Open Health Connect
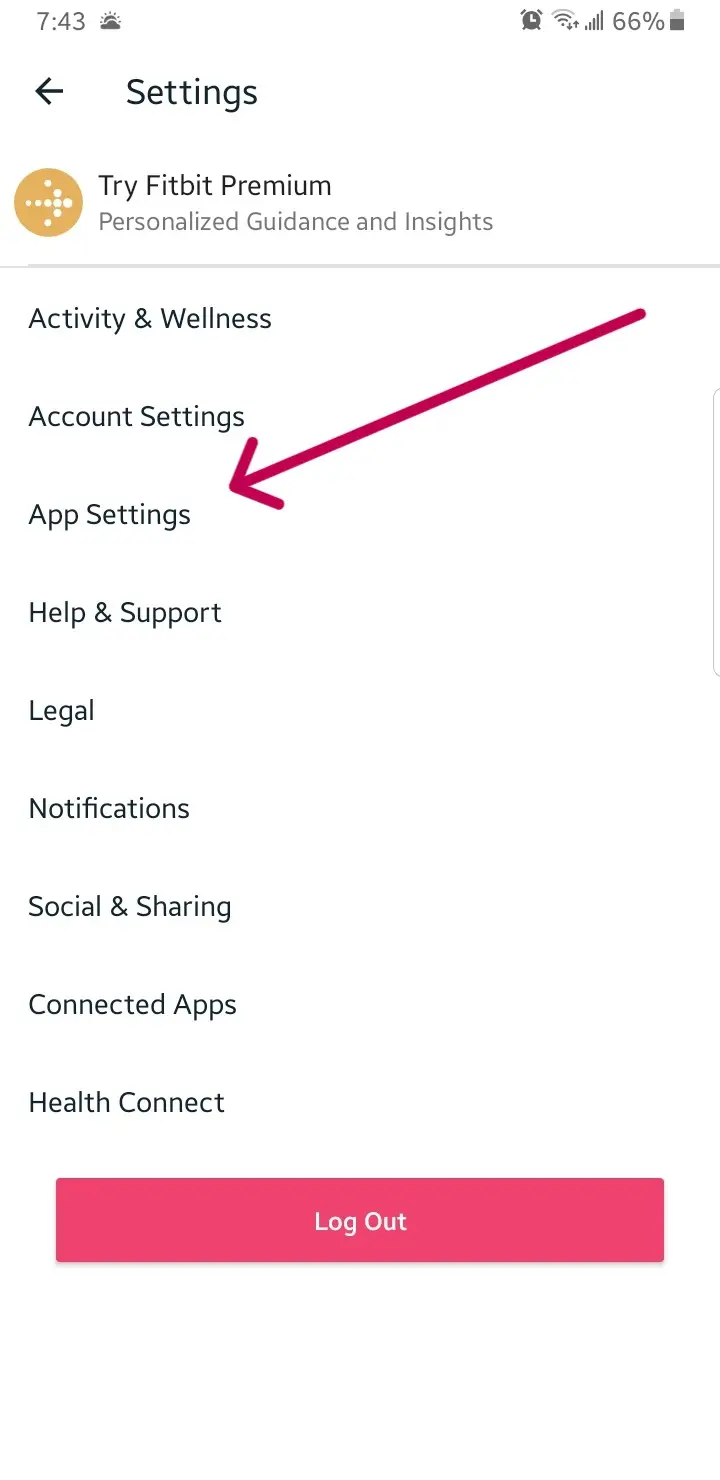This screenshot has height=1480, width=720. click(x=360, y=1102)
